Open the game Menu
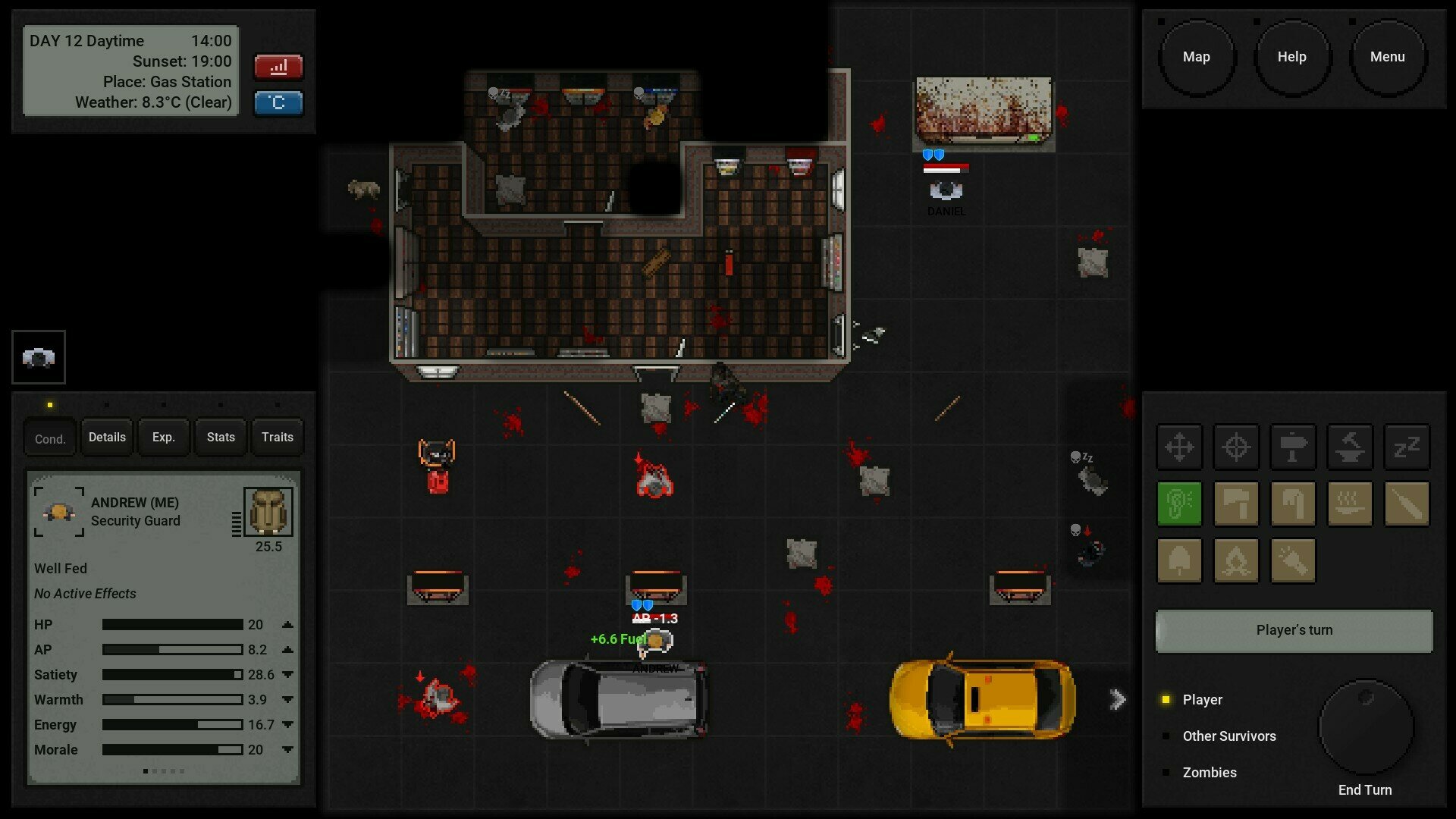Image resolution: width=1456 pixels, height=819 pixels. click(x=1387, y=57)
